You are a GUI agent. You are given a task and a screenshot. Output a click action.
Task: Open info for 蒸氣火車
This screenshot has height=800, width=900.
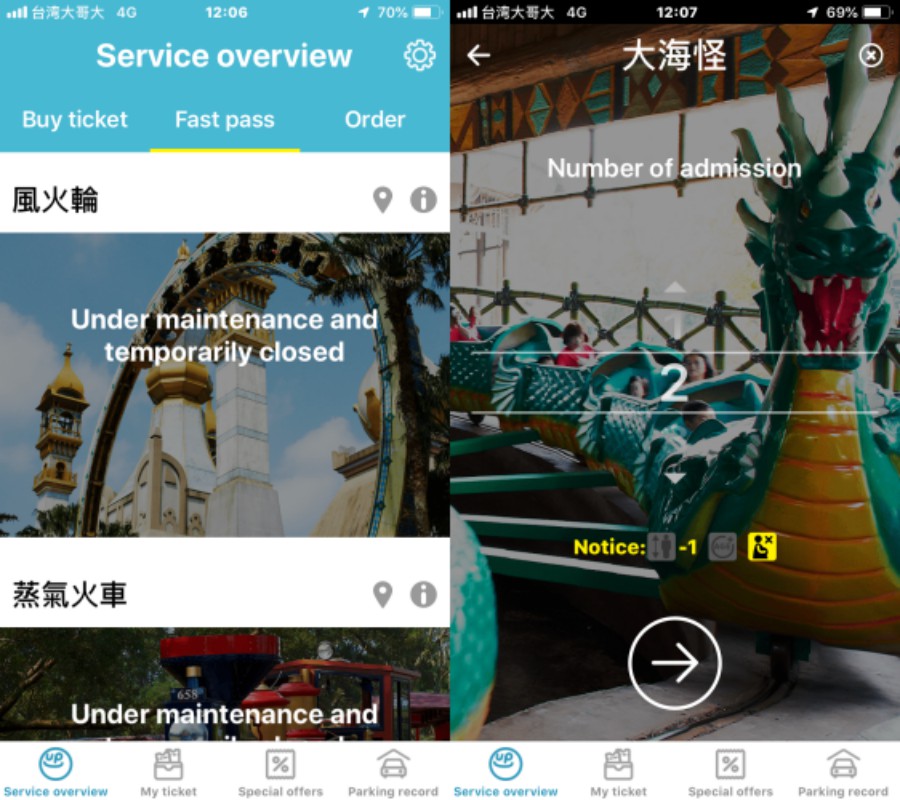(x=423, y=595)
